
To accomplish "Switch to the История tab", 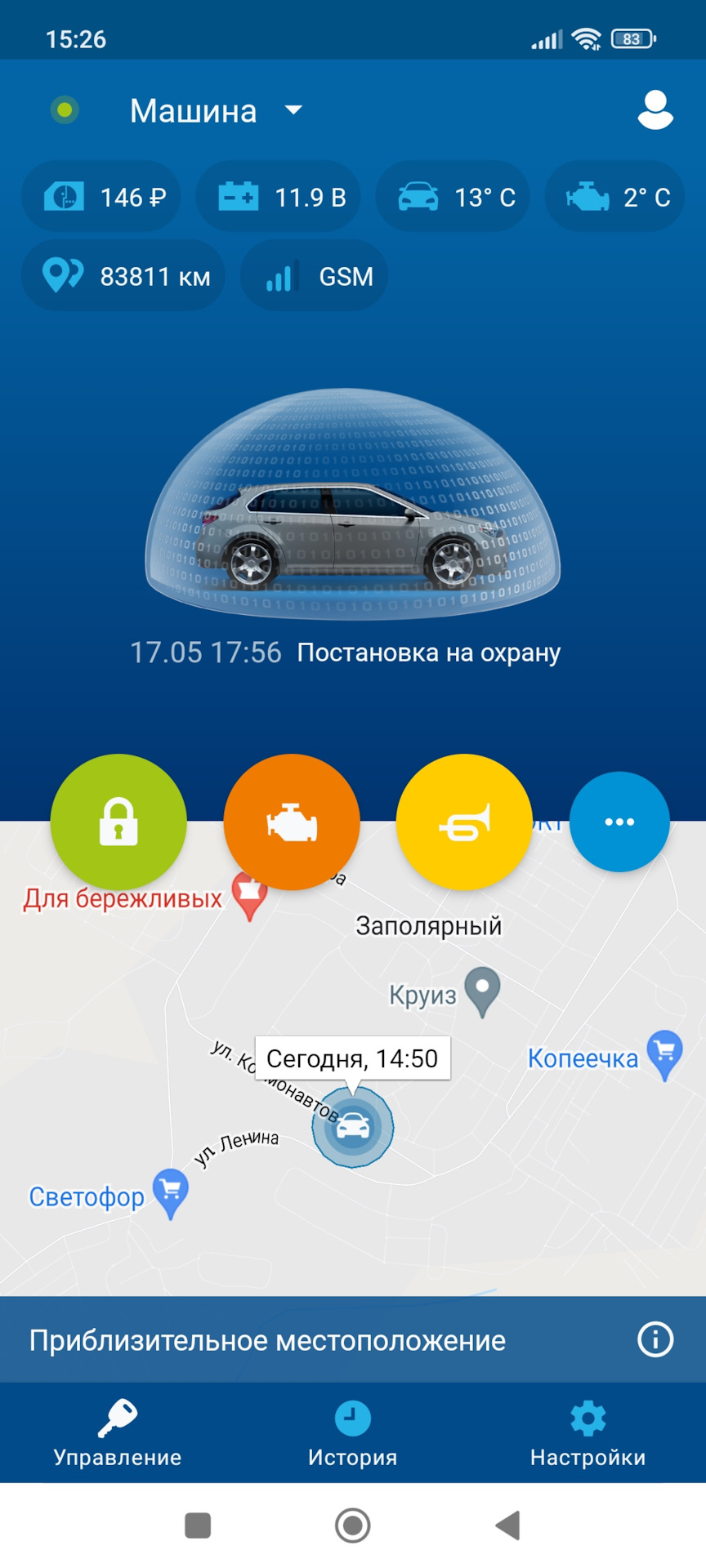I will click(x=352, y=1433).
